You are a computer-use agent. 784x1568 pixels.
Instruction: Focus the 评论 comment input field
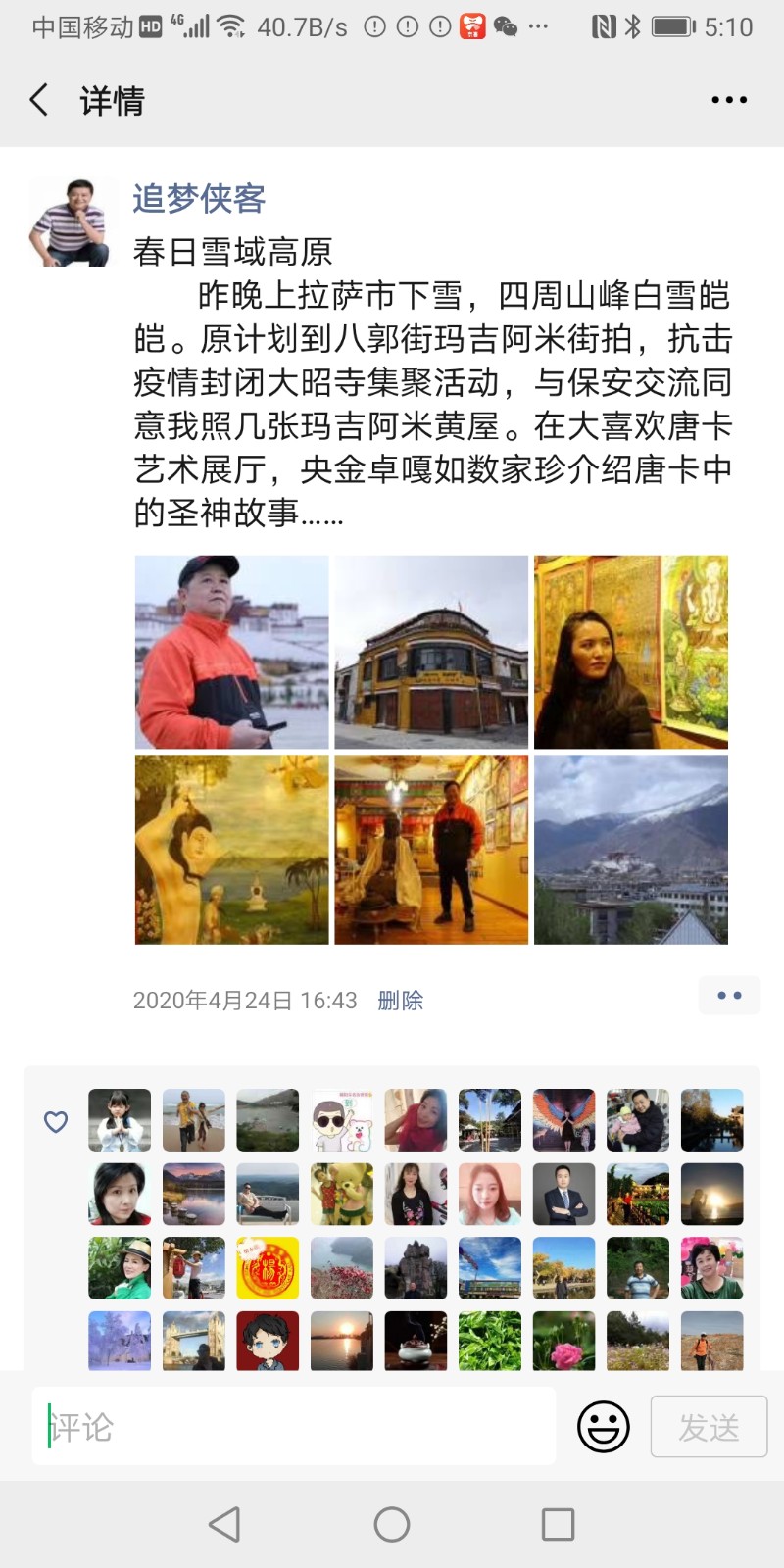pos(294,1426)
